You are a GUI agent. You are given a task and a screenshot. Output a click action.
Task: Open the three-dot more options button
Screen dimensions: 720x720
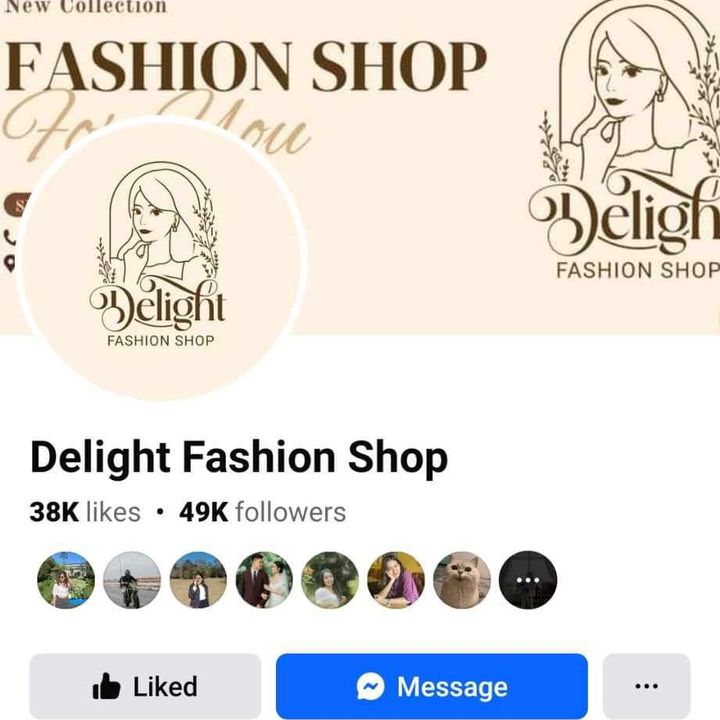pos(647,687)
